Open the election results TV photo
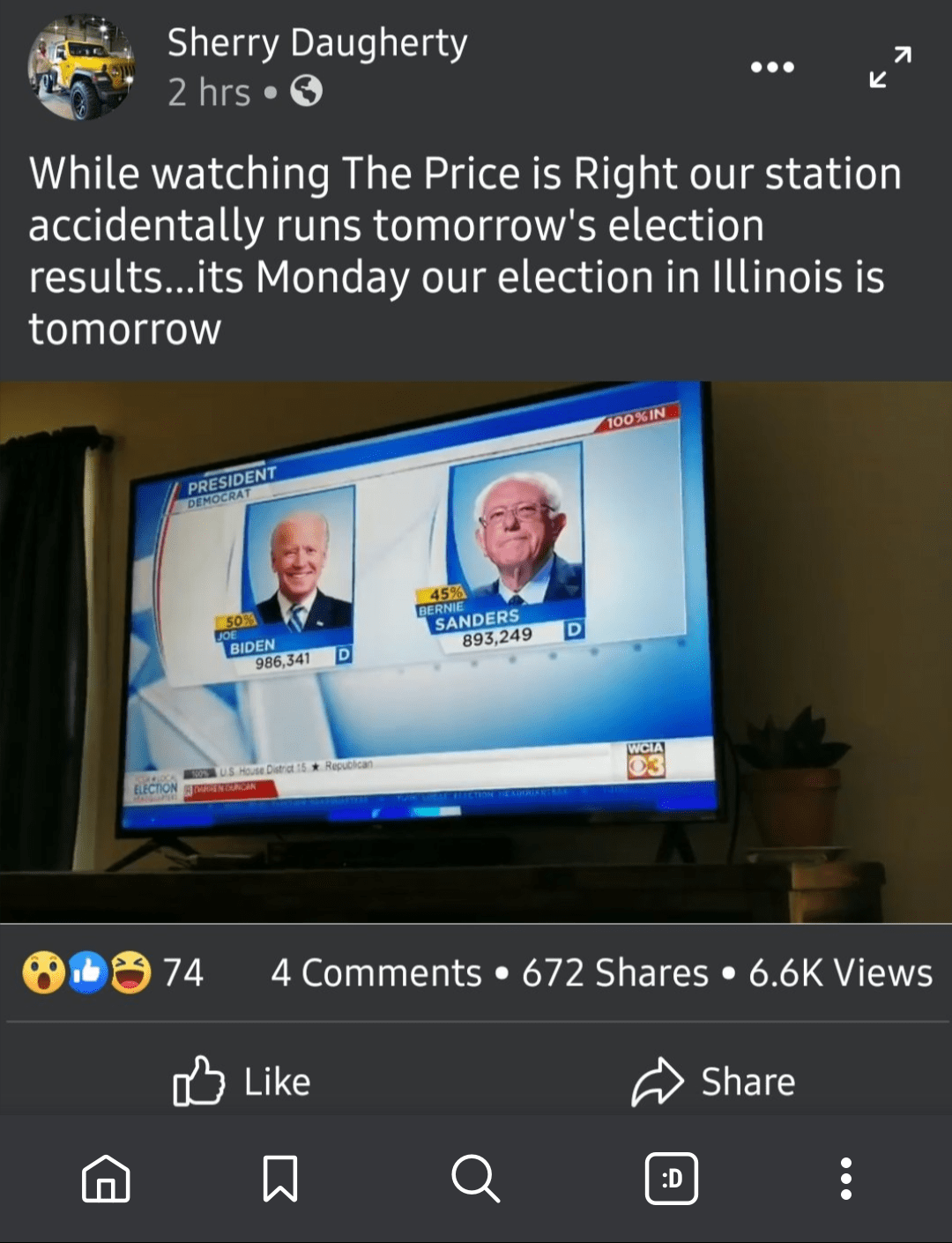The image size is (952, 1243). click(x=476, y=651)
